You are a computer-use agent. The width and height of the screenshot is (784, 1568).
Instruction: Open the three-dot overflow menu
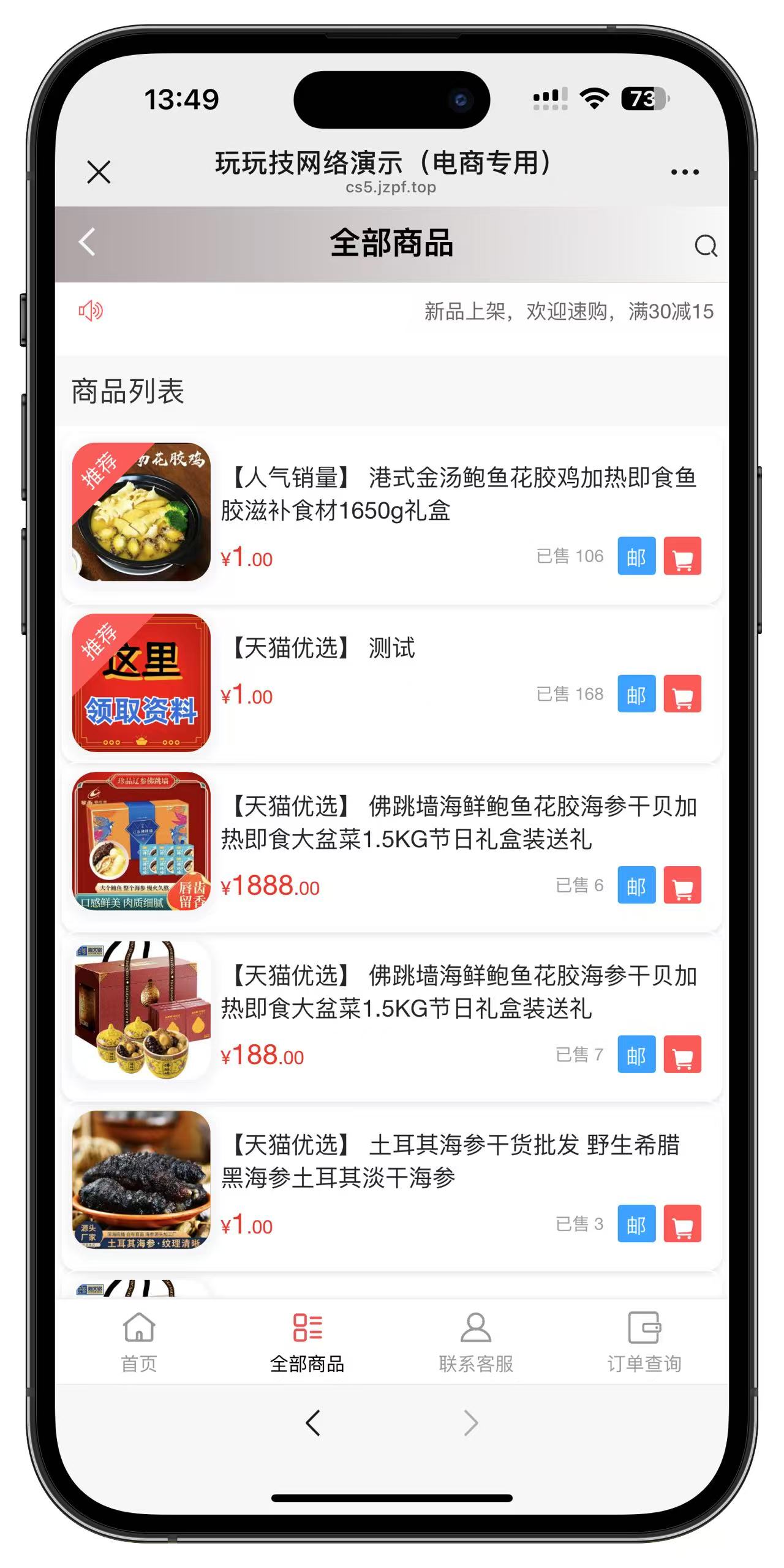coord(684,172)
